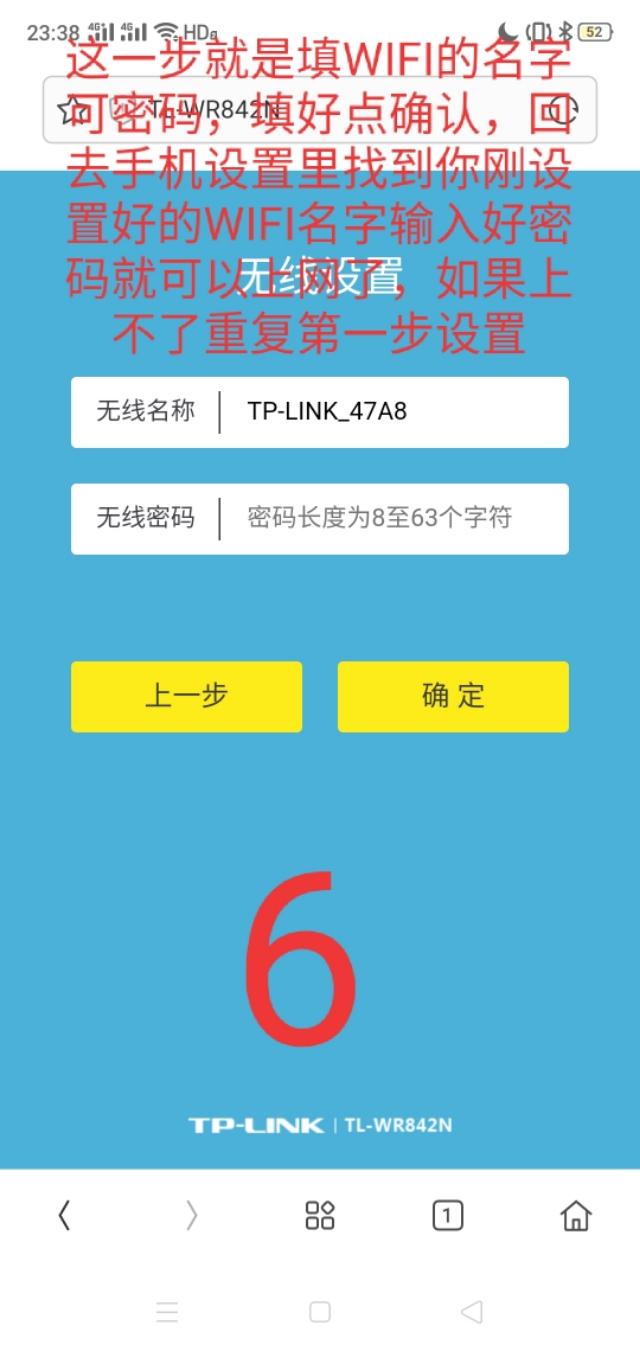Screen dimensions: 640x1351
Task: Tap the system home button
Action: coord(320,1311)
